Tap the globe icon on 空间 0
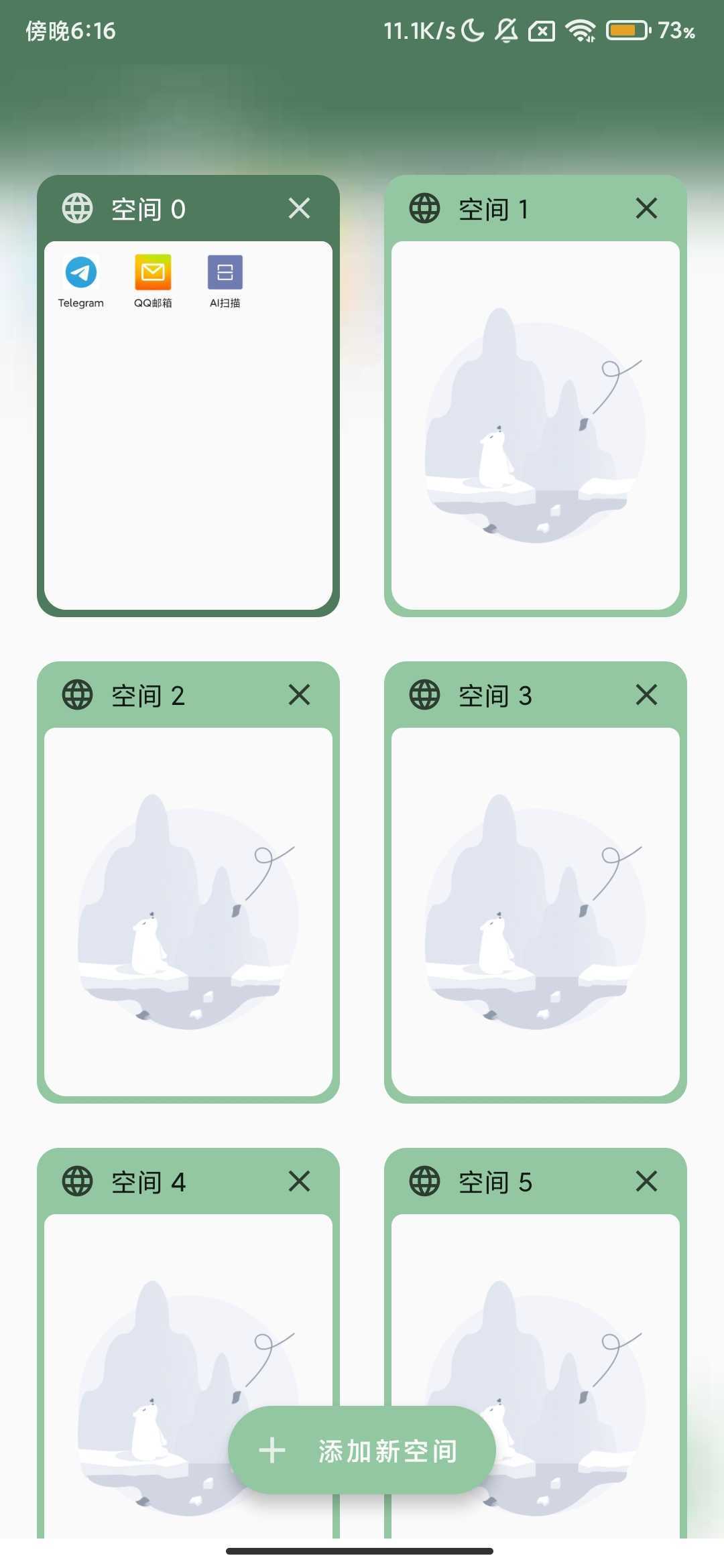Screen dimensions: 724x1568 tap(78, 208)
